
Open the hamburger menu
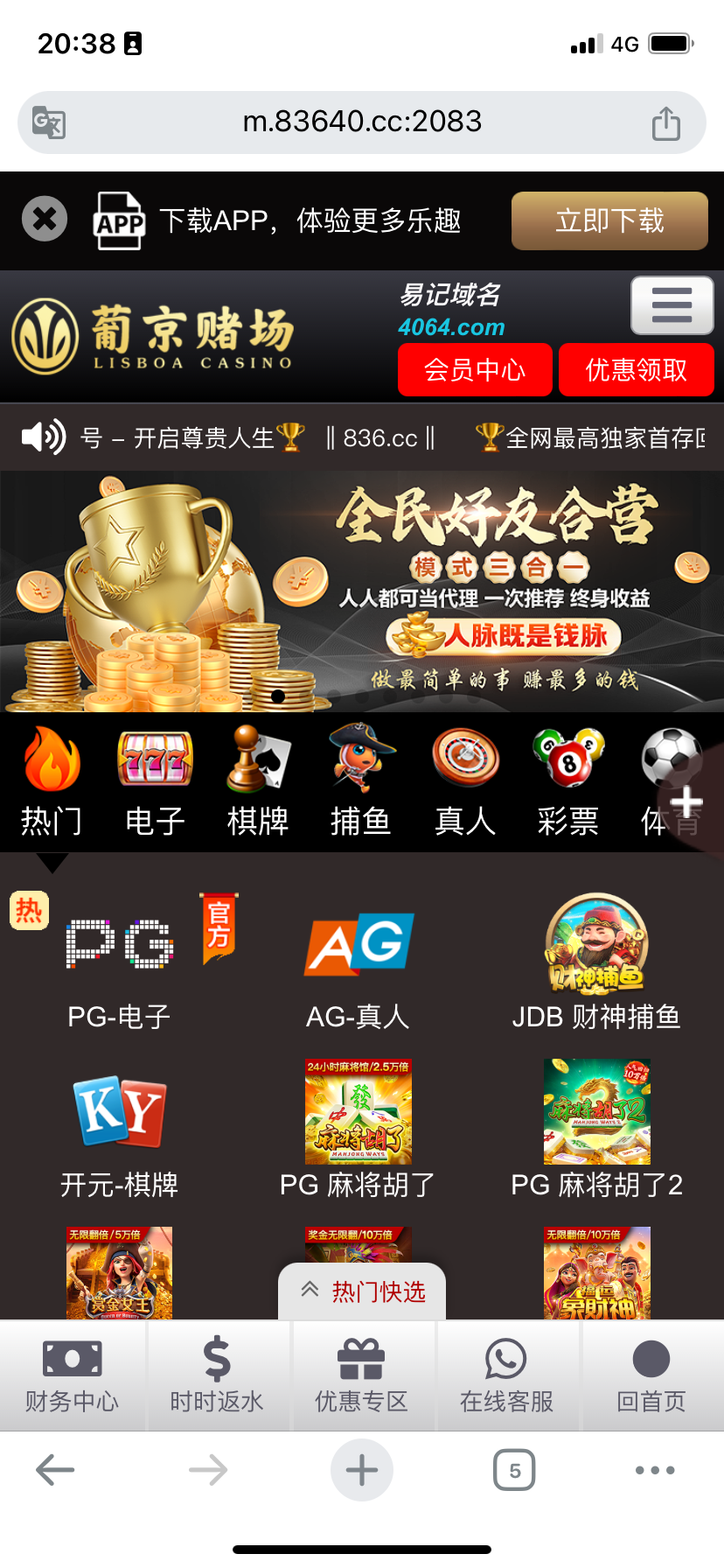(672, 305)
